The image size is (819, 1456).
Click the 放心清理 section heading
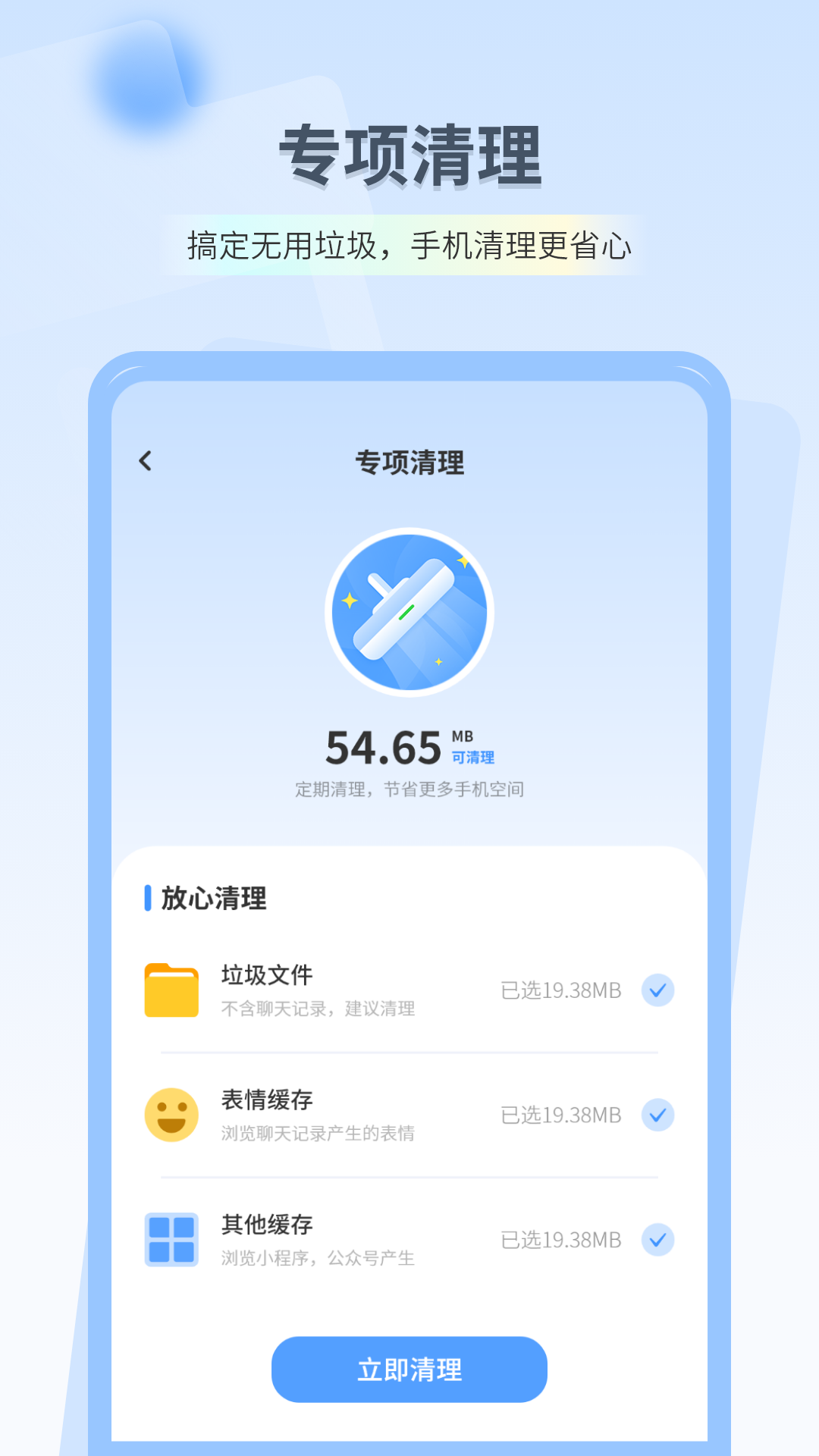click(213, 898)
